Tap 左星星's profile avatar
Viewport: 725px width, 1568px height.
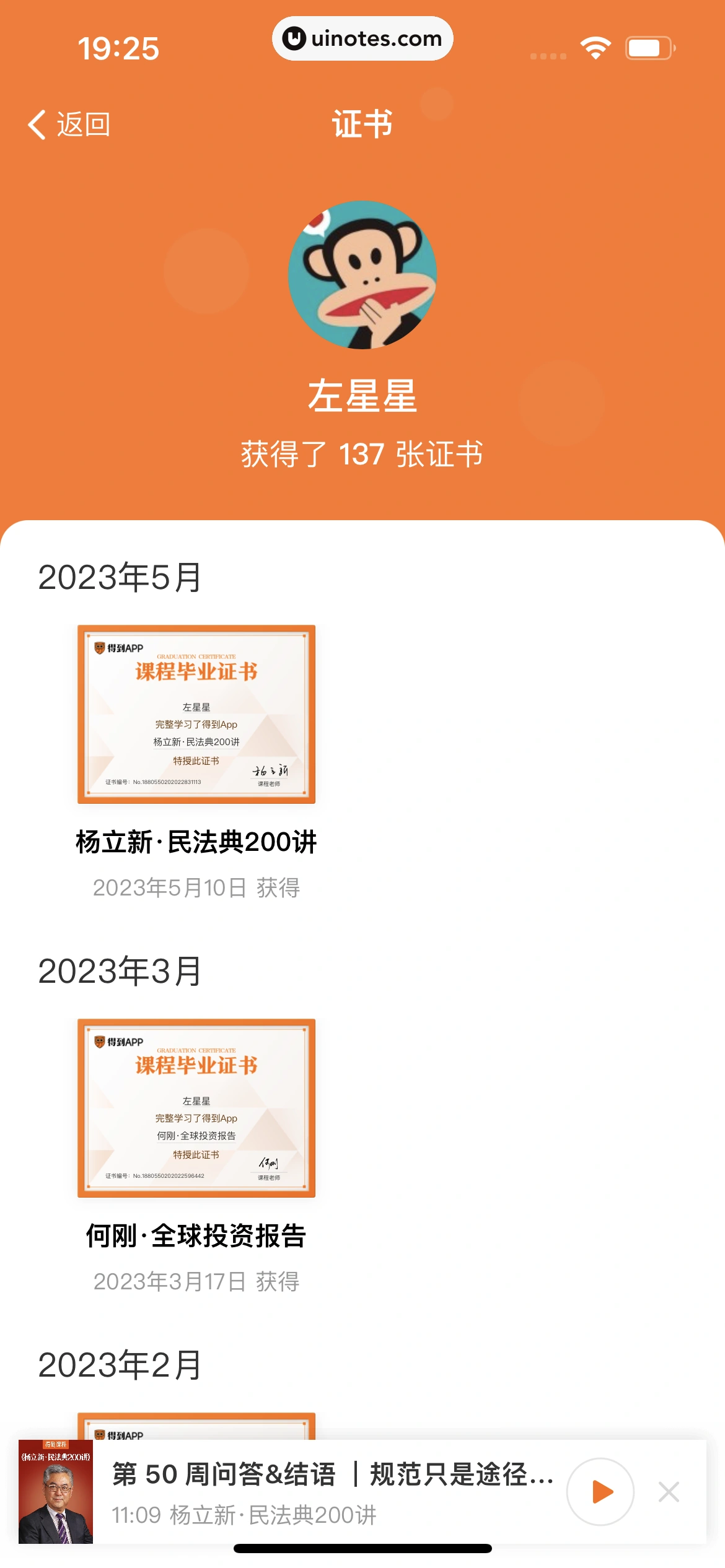pyautogui.click(x=362, y=274)
